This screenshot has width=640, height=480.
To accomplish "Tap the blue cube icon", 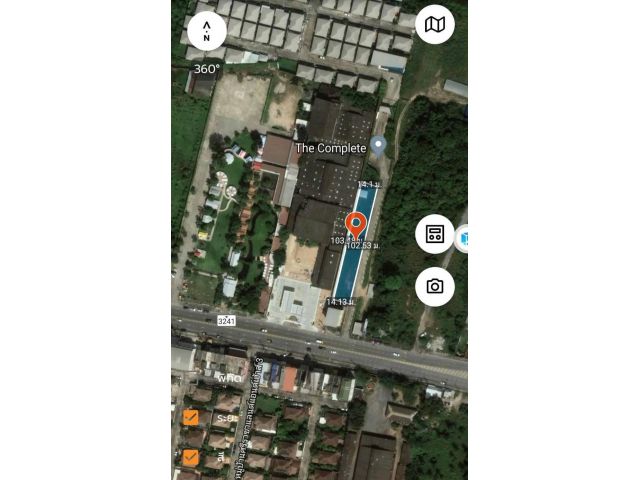I will [x=463, y=238].
